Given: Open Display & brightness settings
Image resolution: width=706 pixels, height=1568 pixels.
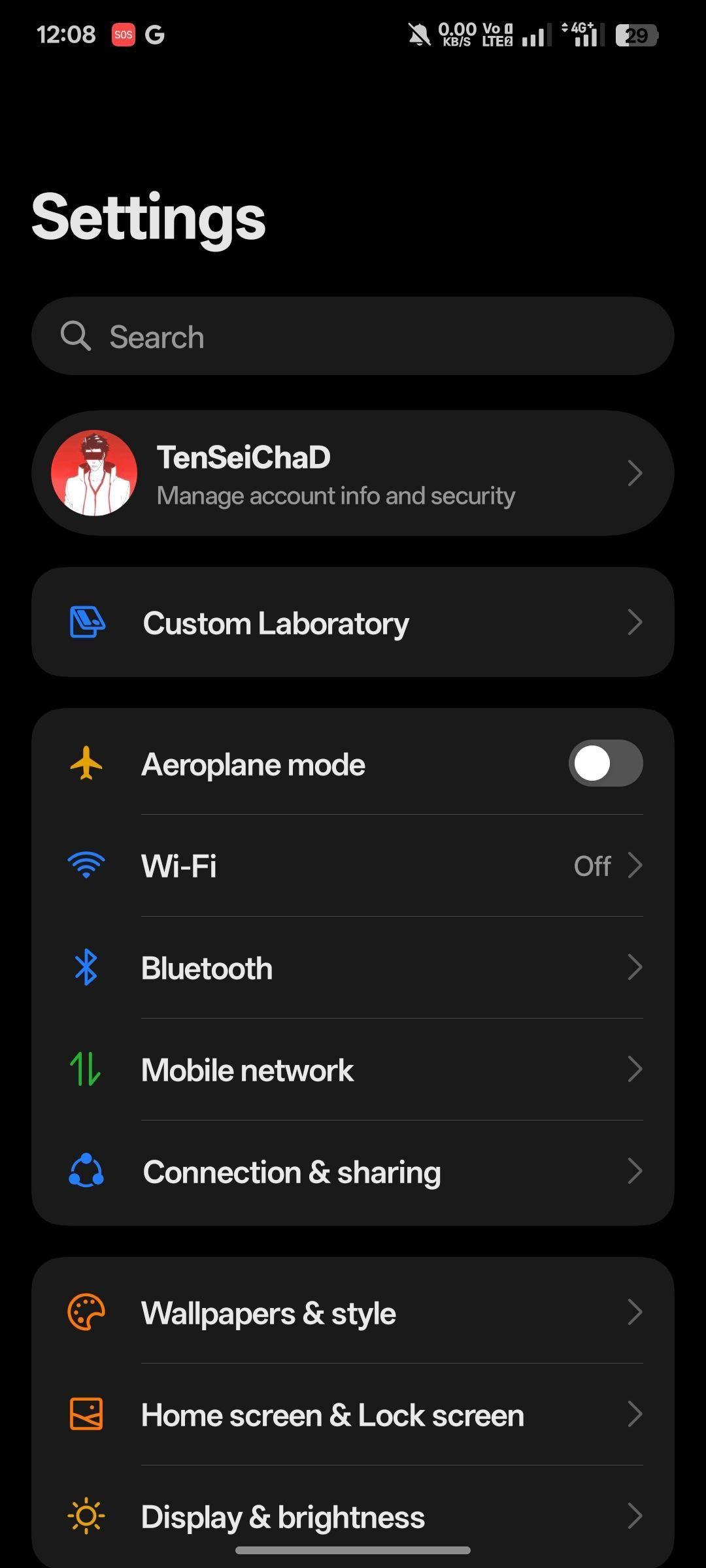Looking at the screenshot, I should pyautogui.click(x=353, y=1516).
